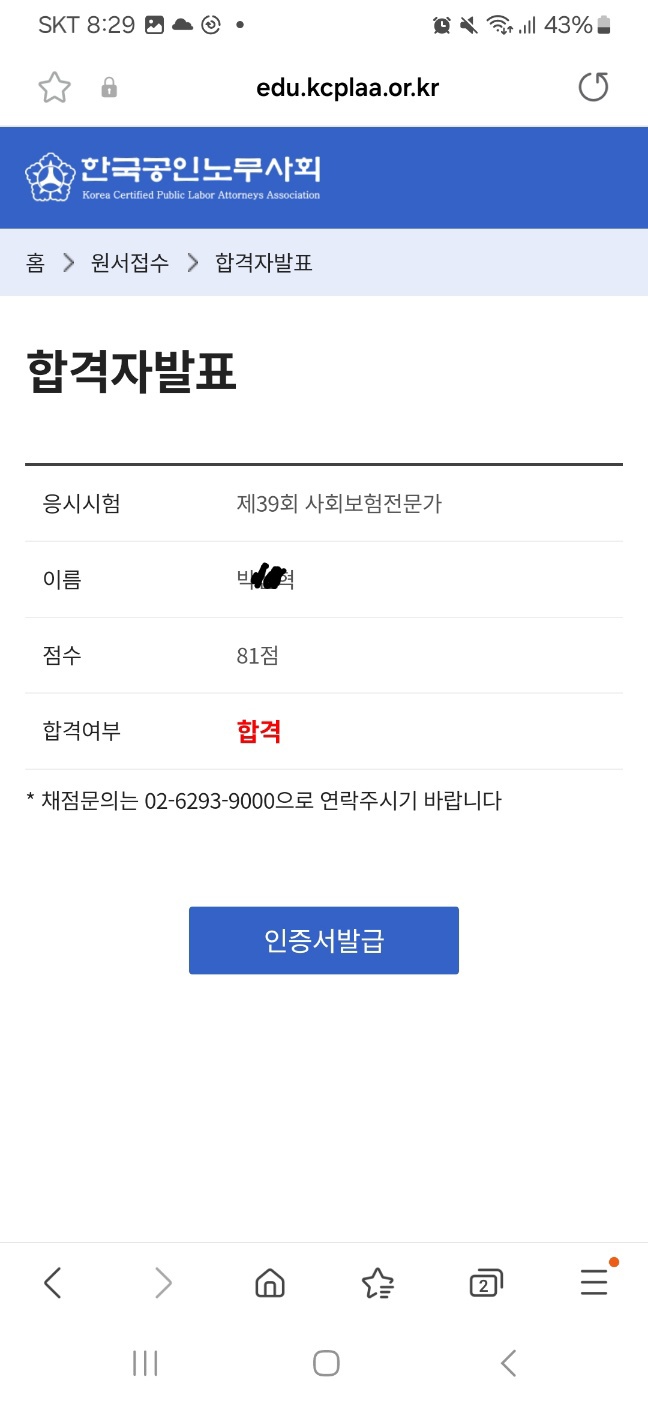Open the browser menu
Viewport: 648px width, 1404px height.
coord(594,1282)
